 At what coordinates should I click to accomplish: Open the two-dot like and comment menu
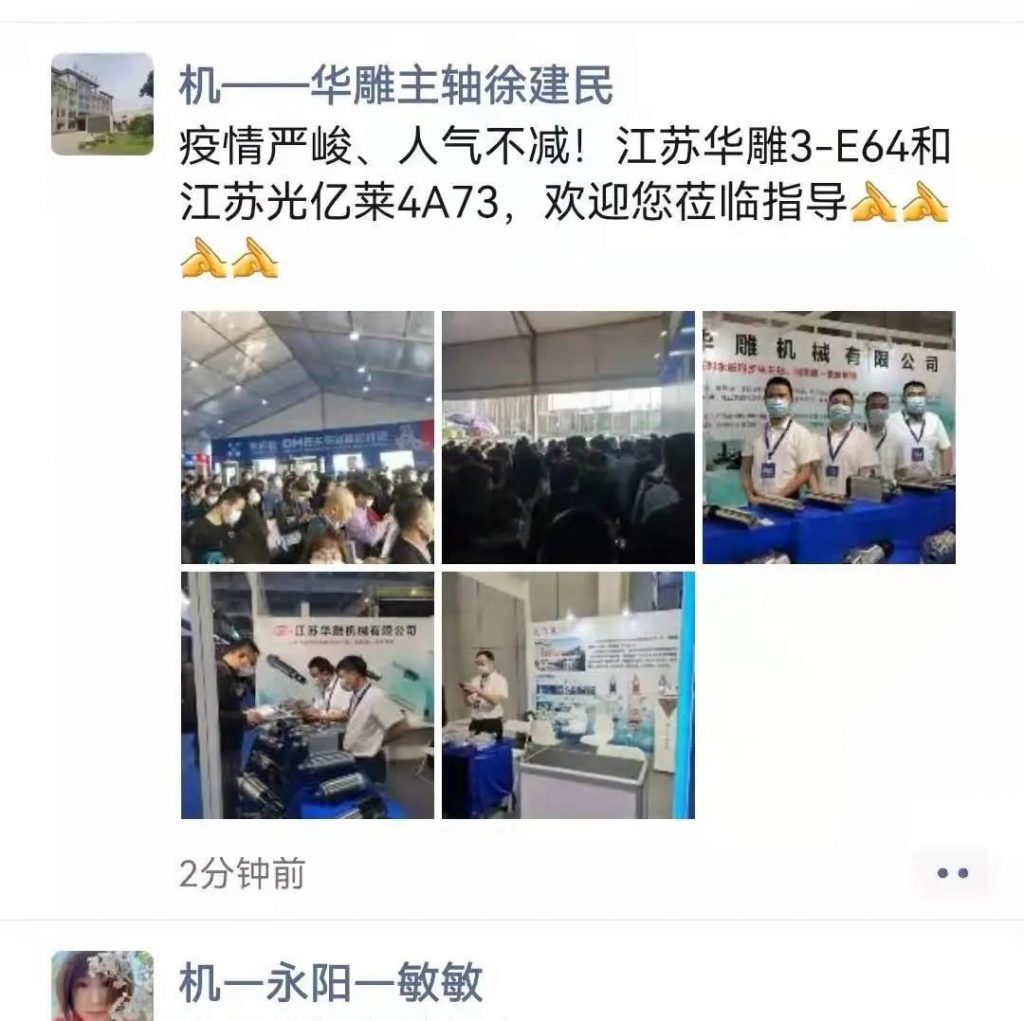click(952, 873)
